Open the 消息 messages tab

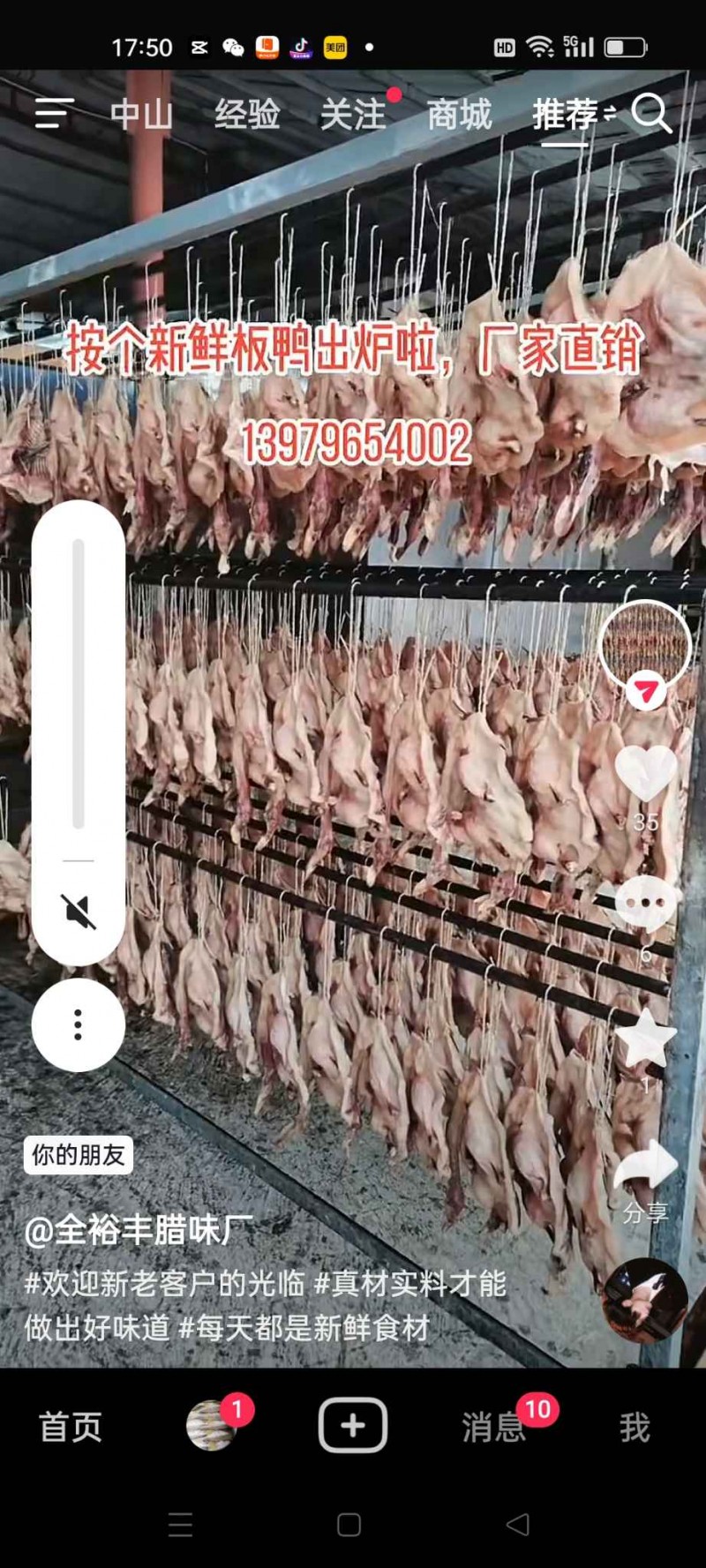tap(492, 1427)
